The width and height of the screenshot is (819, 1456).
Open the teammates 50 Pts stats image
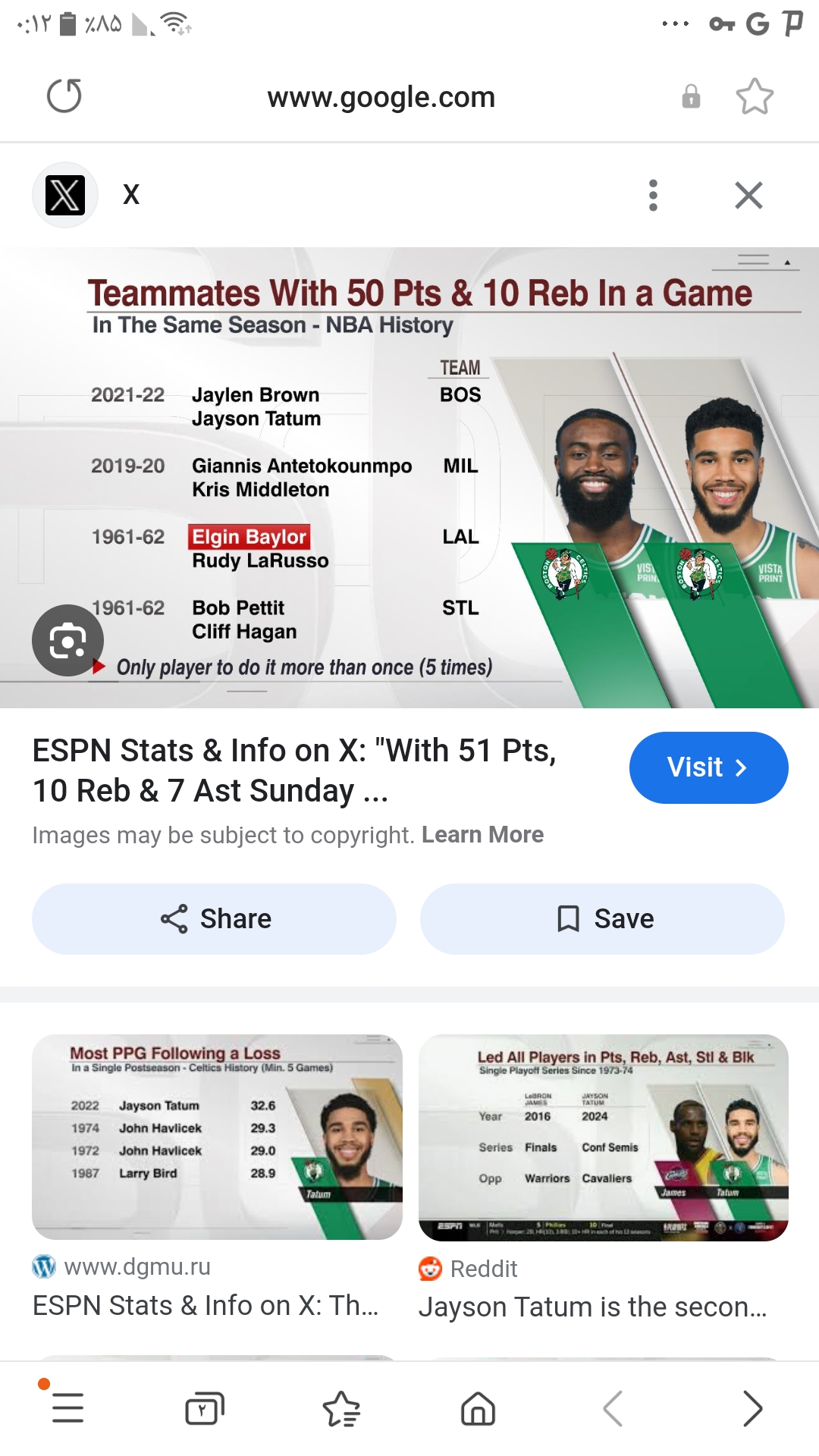click(x=409, y=478)
